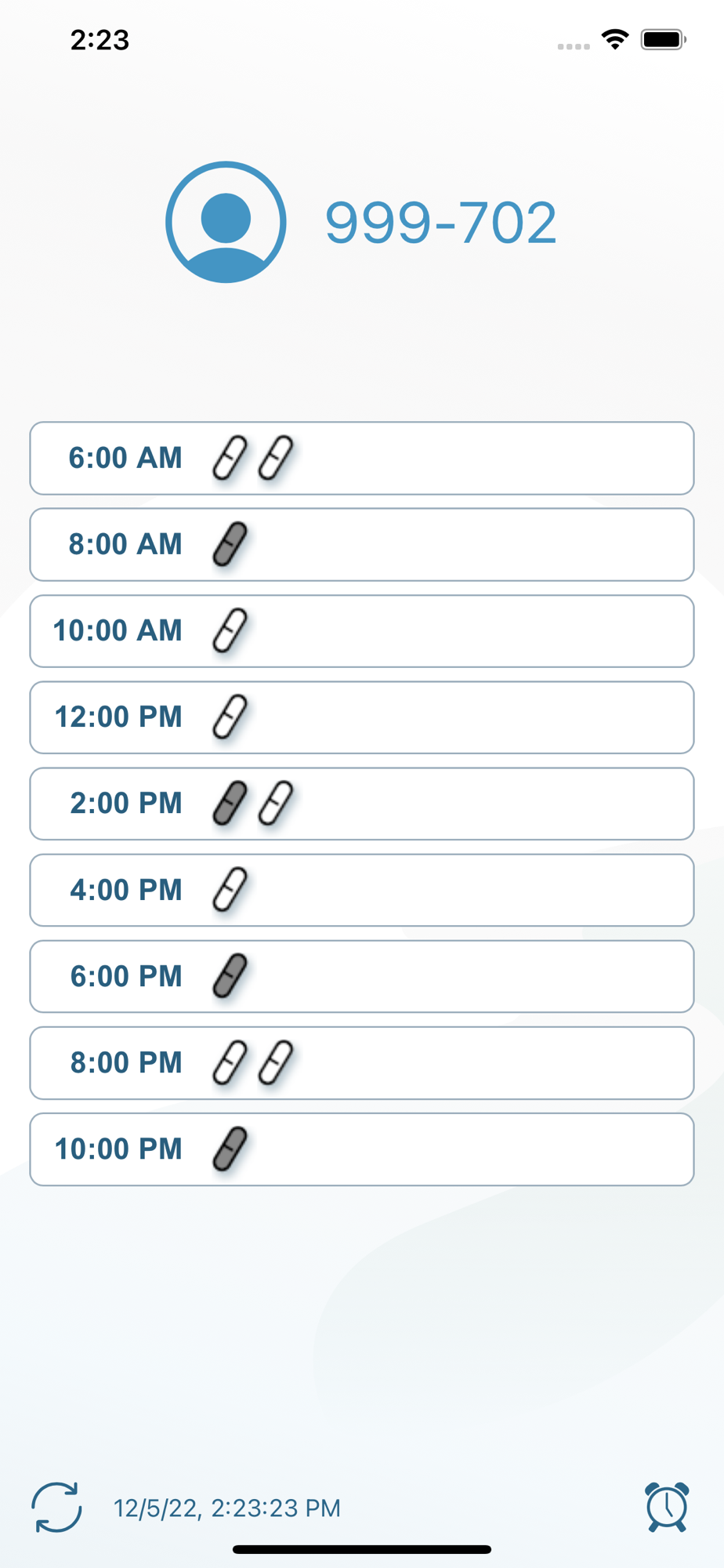Tap the refresh sync icon

(56, 1507)
